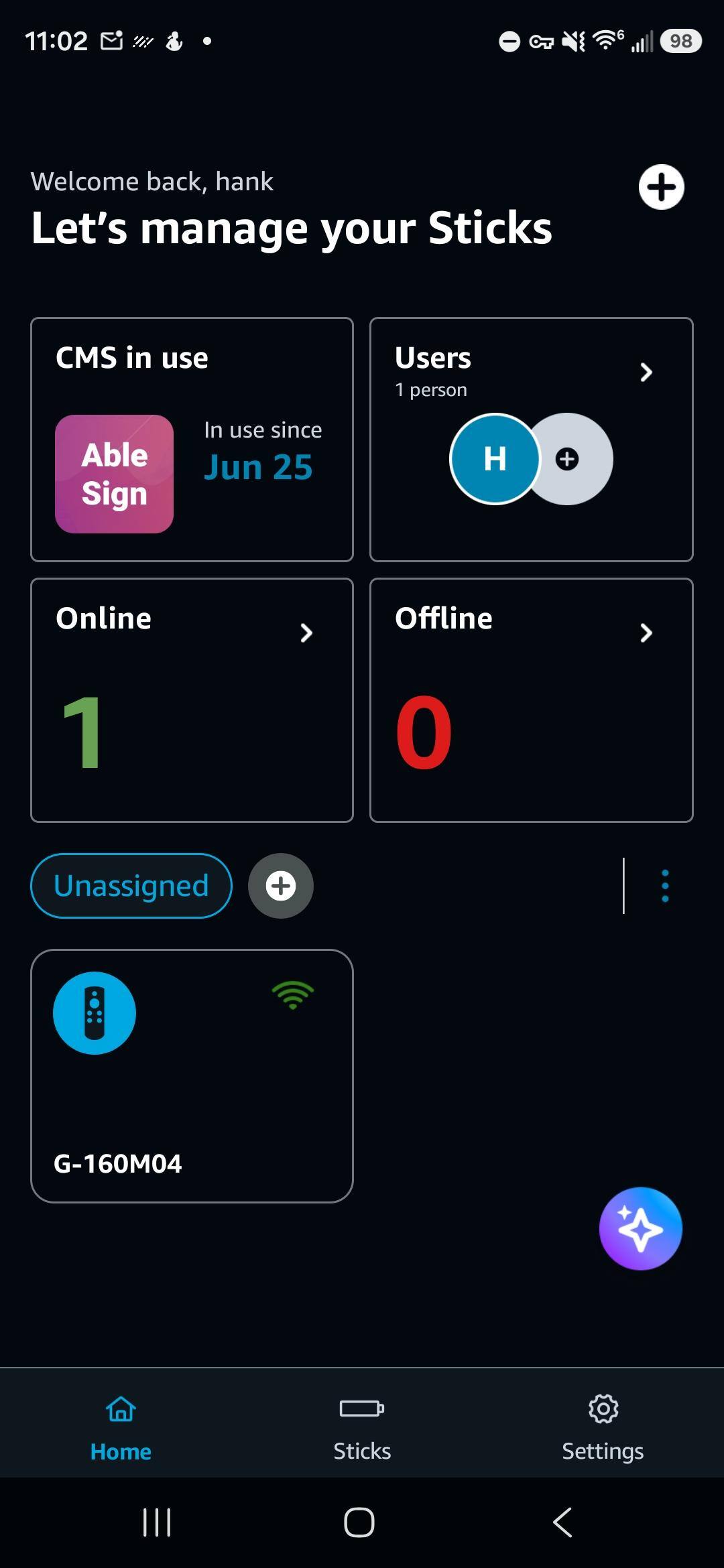Open the G-160M04 stick card
Screen dimensions: 724x1568
(x=192, y=1076)
